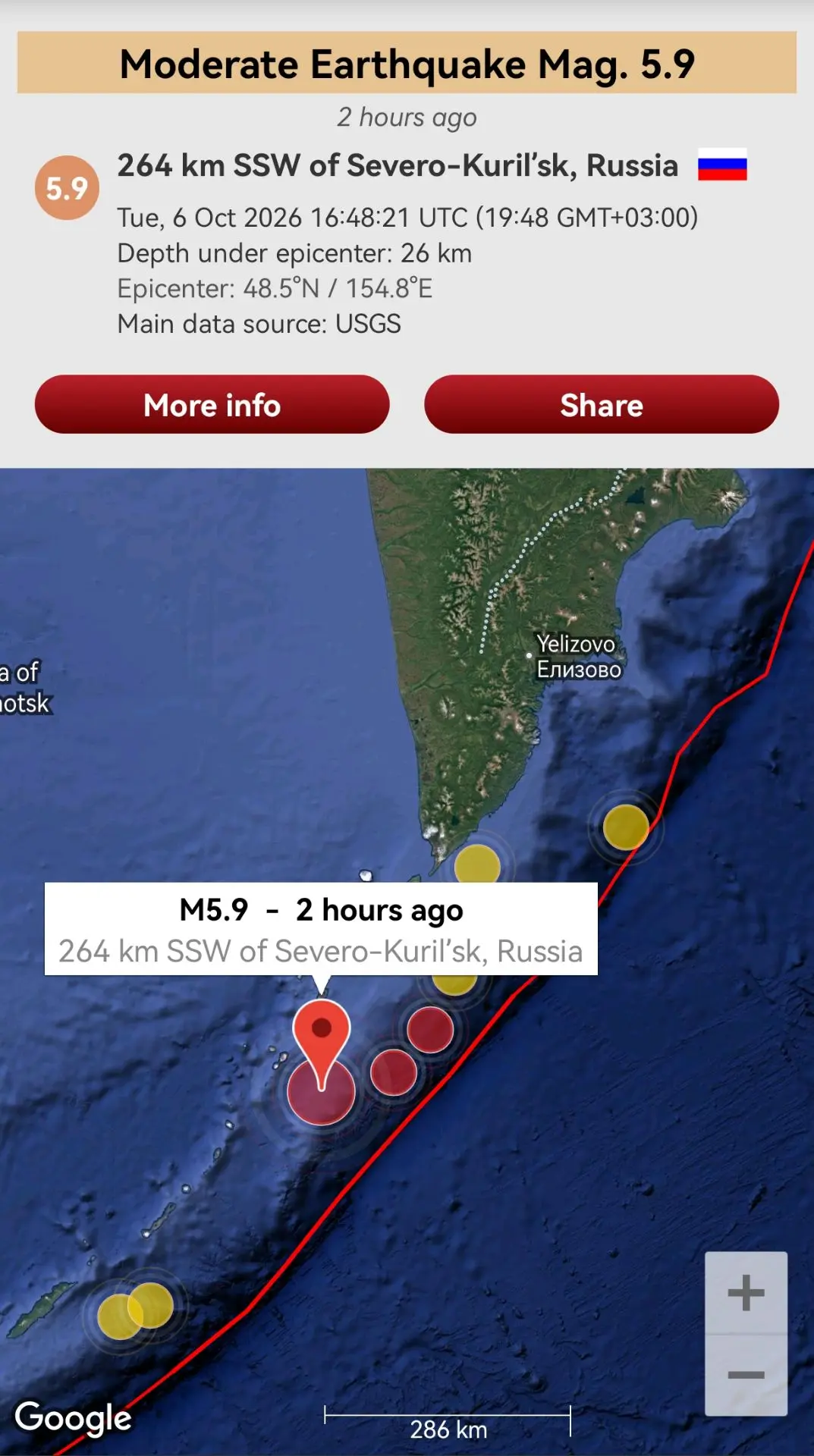The height and width of the screenshot is (1456, 814).
Task: Open the M5.9 earthquake info popup
Action: point(321,929)
